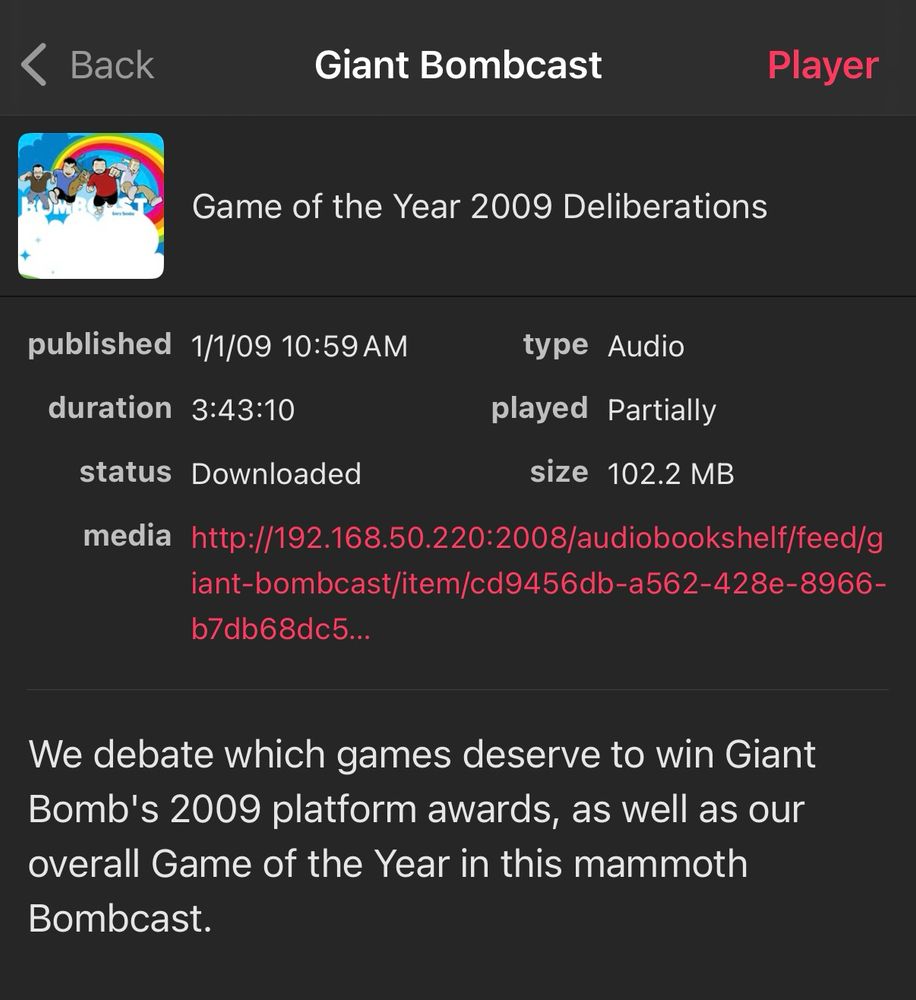The height and width of the screenshot is (1000, 916).
Task: Tap the size field label
Action: tap(557, 472)
